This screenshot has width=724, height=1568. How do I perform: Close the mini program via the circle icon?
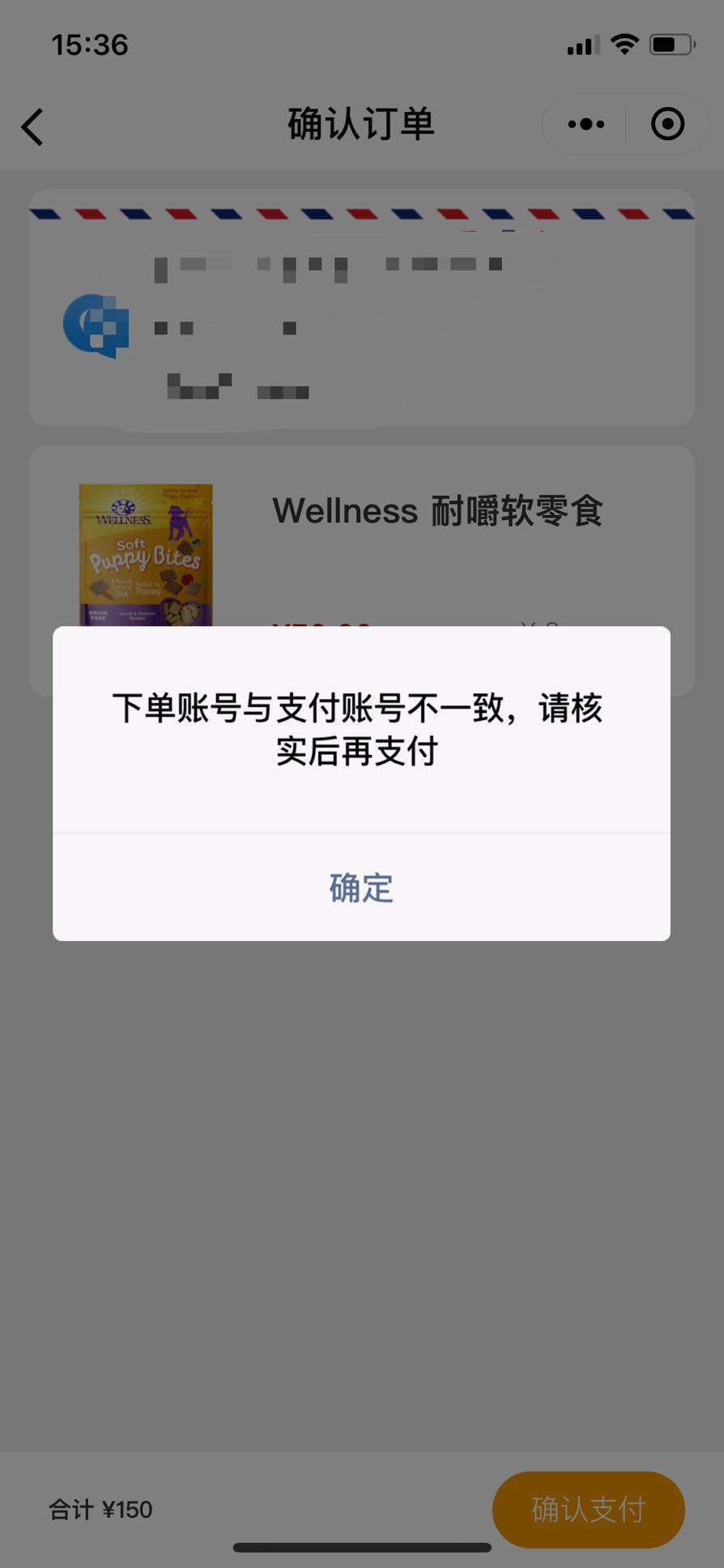[x=667, y=125]
